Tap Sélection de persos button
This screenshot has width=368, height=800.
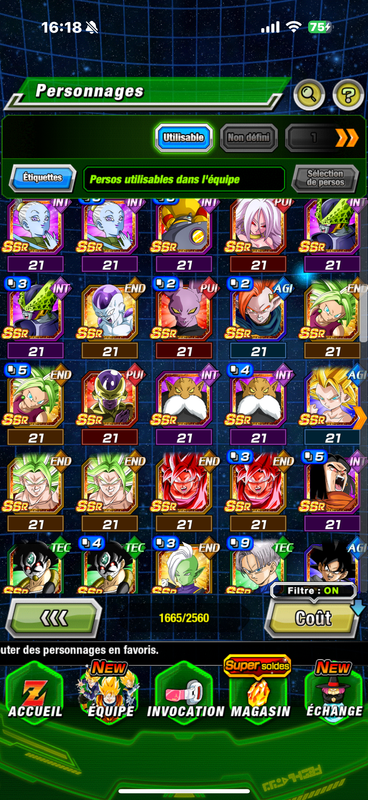point(325,178)
